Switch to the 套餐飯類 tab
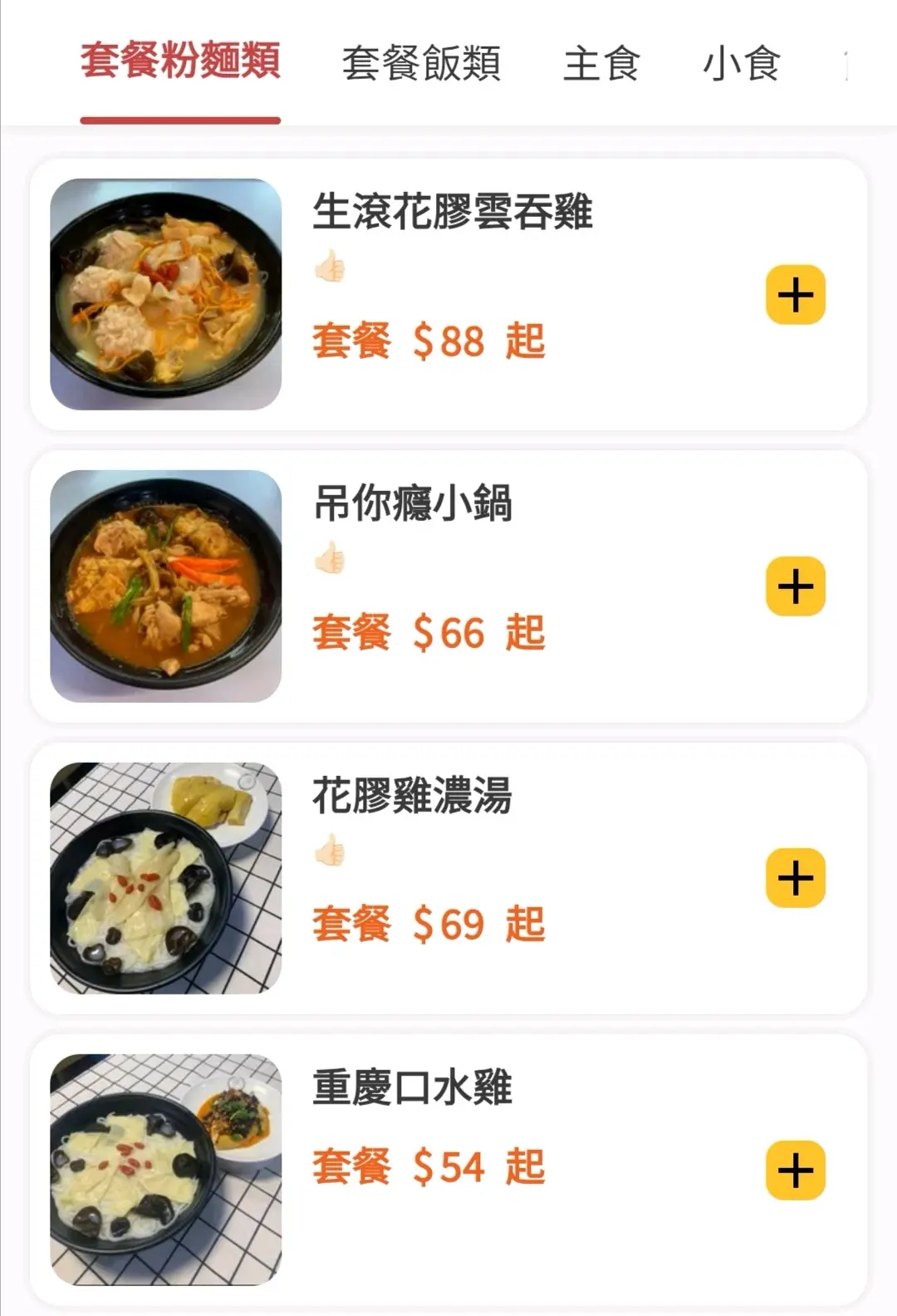 tap(421, 63)
